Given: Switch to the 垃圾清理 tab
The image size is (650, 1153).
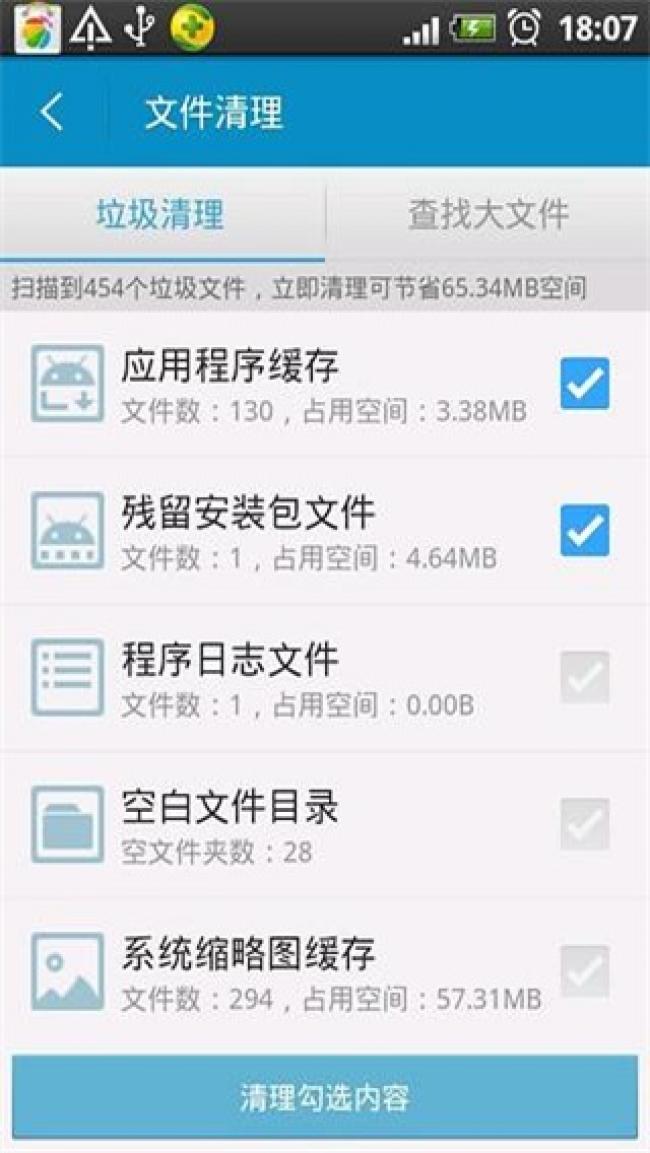Looking at the screenshot, I should [x=160, y=214].
